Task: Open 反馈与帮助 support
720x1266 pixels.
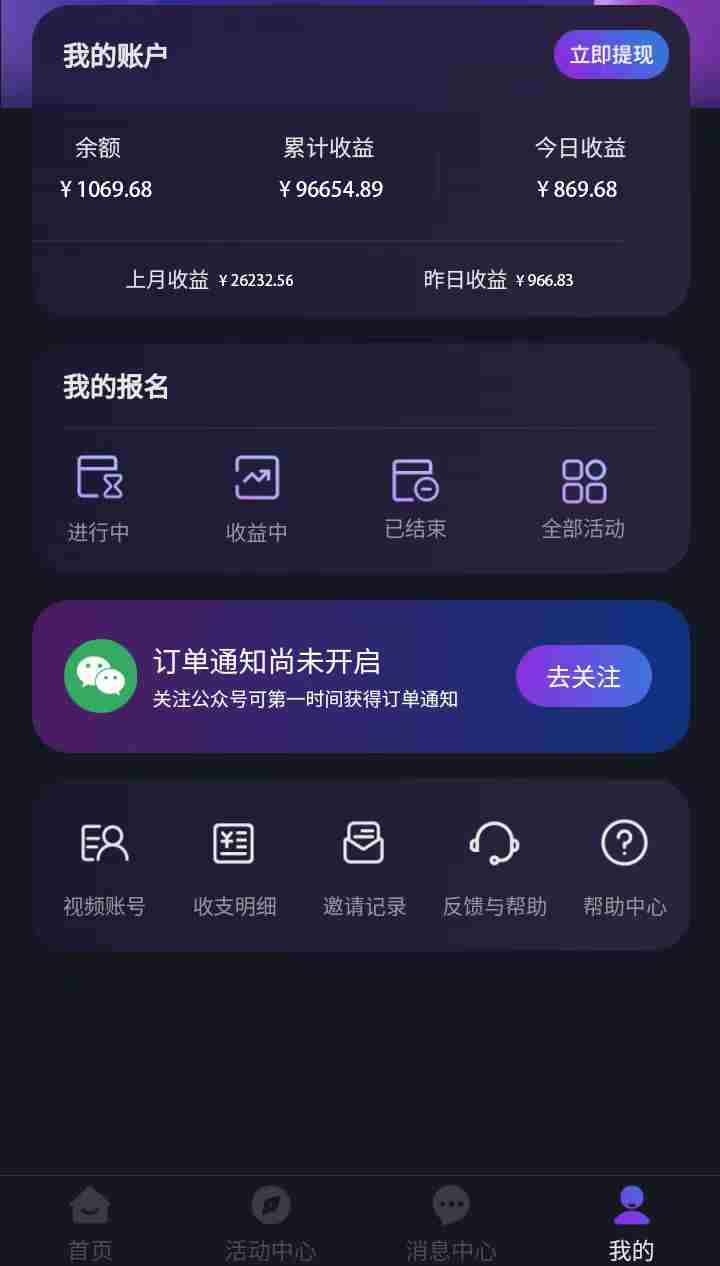Action: click(x=494, y=868)
